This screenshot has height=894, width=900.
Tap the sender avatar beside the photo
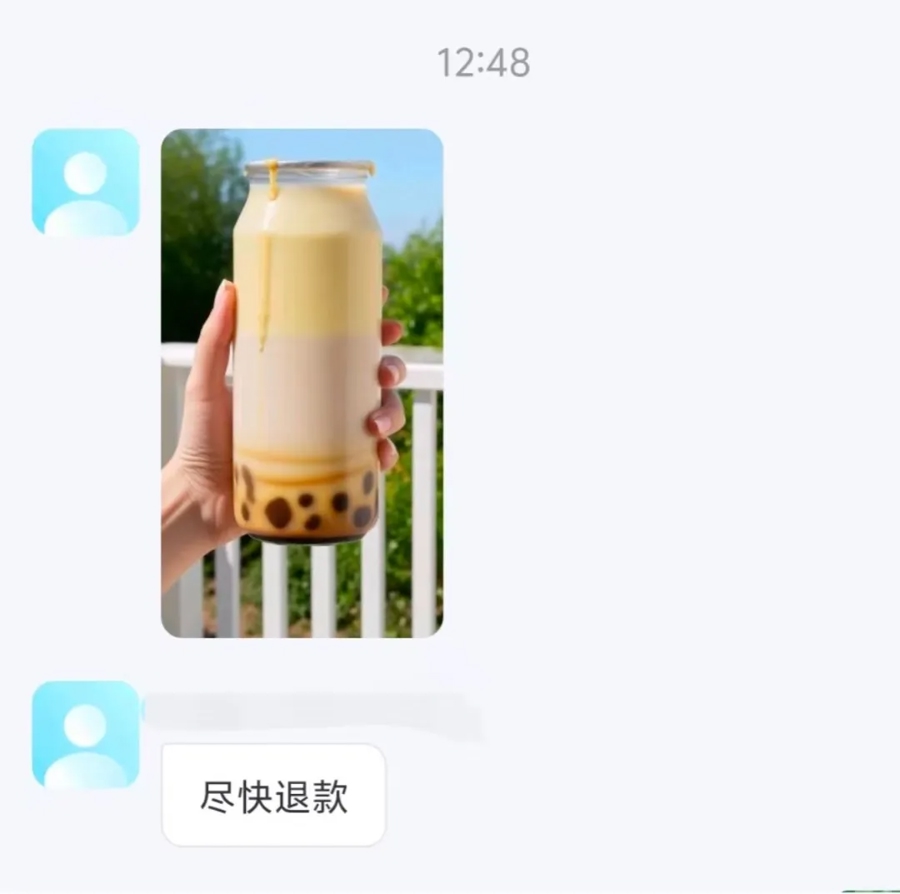pyautogui.click(x=85, y=182)
